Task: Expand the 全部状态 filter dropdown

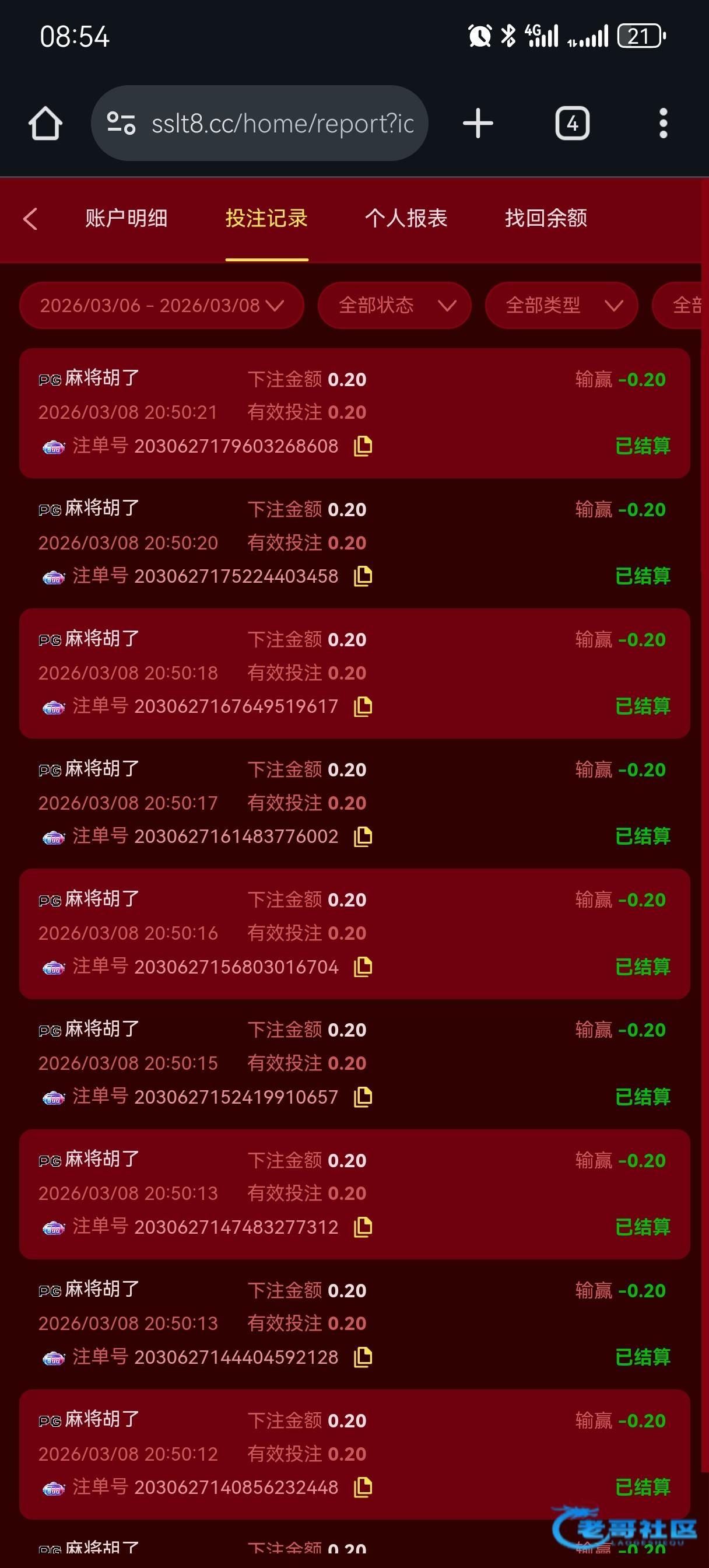Action: [394, 305]
